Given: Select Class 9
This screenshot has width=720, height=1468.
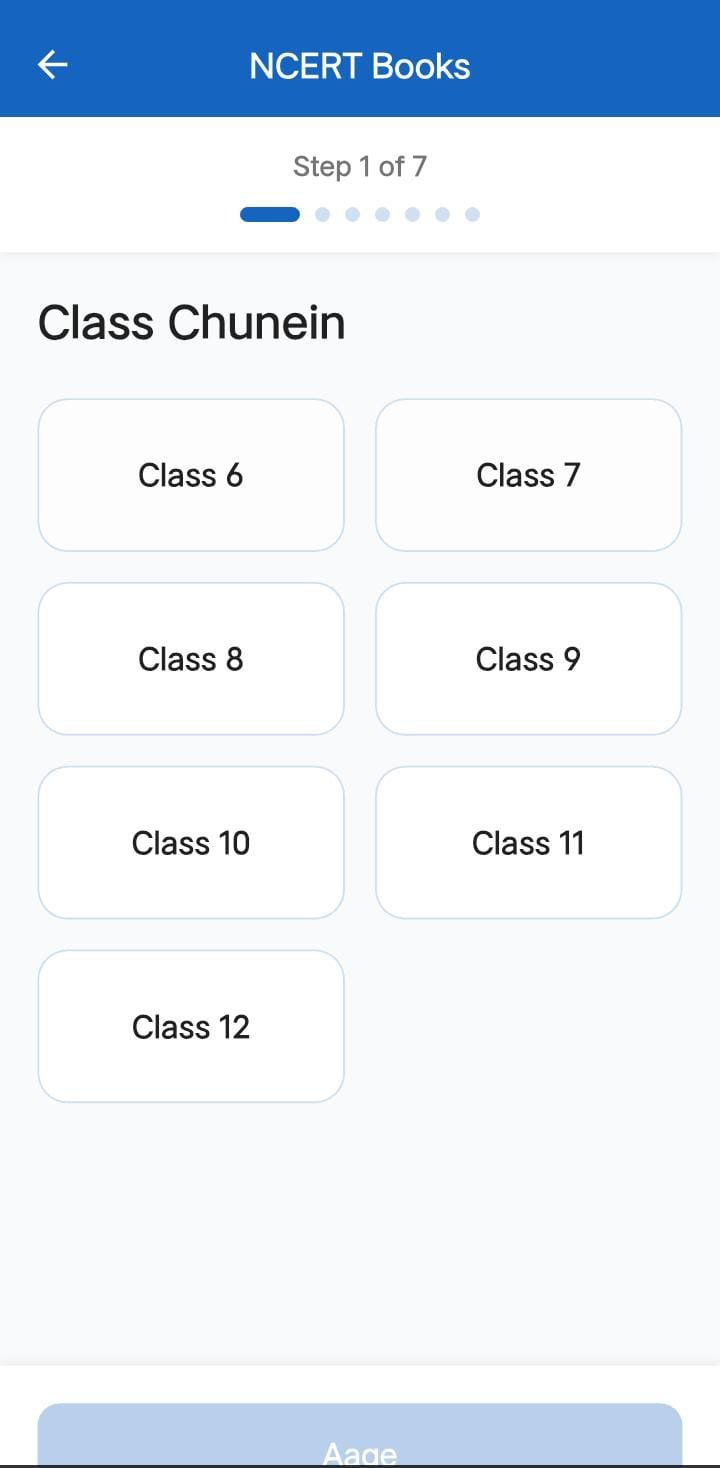Looking at the screenshot, I should 528,658.
